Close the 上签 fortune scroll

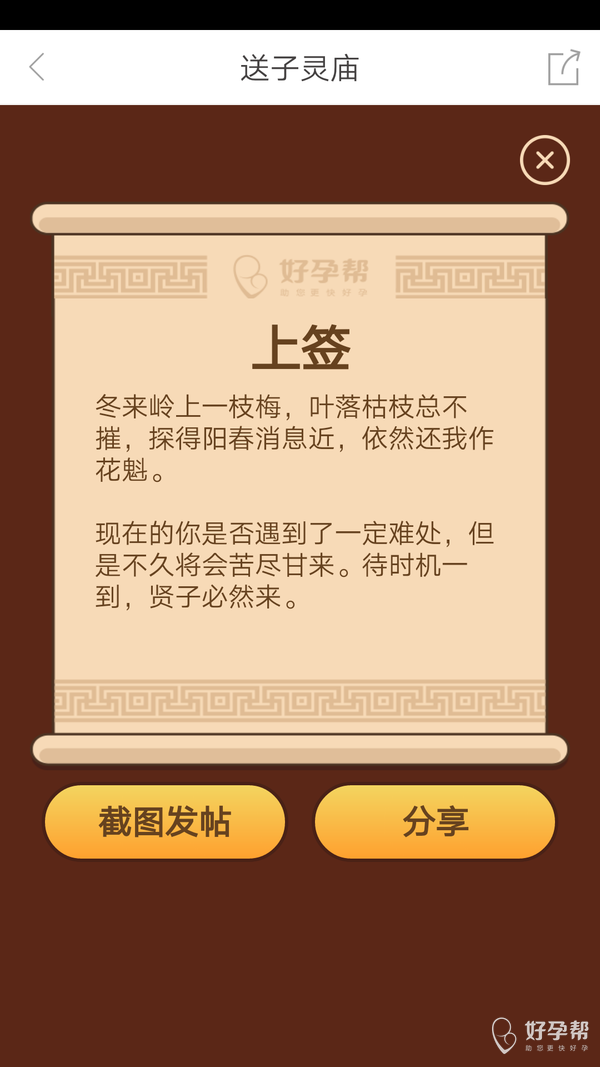coord(545,160)
